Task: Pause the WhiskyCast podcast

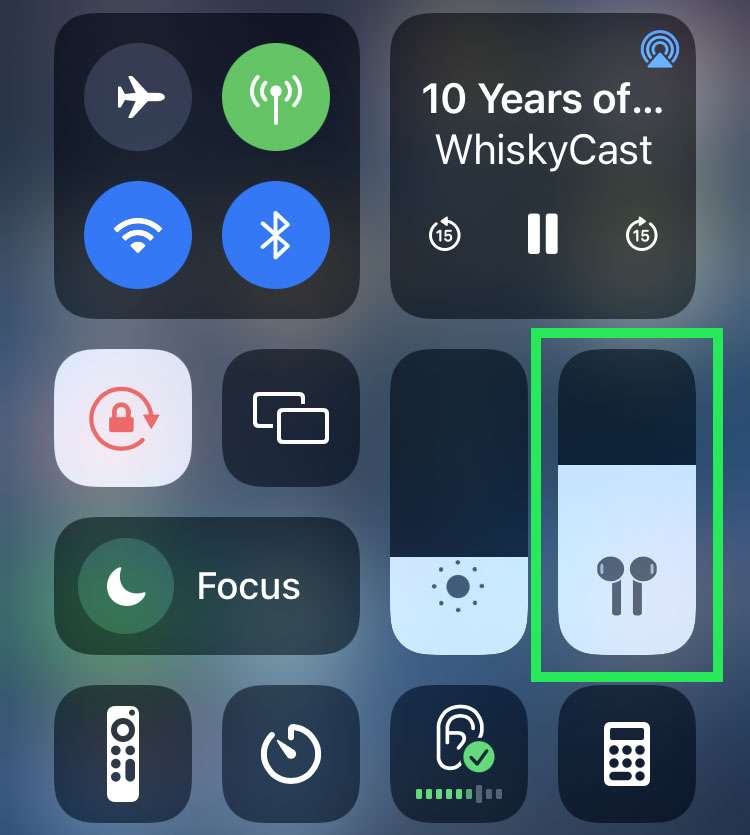Action: tap(542, 234)
